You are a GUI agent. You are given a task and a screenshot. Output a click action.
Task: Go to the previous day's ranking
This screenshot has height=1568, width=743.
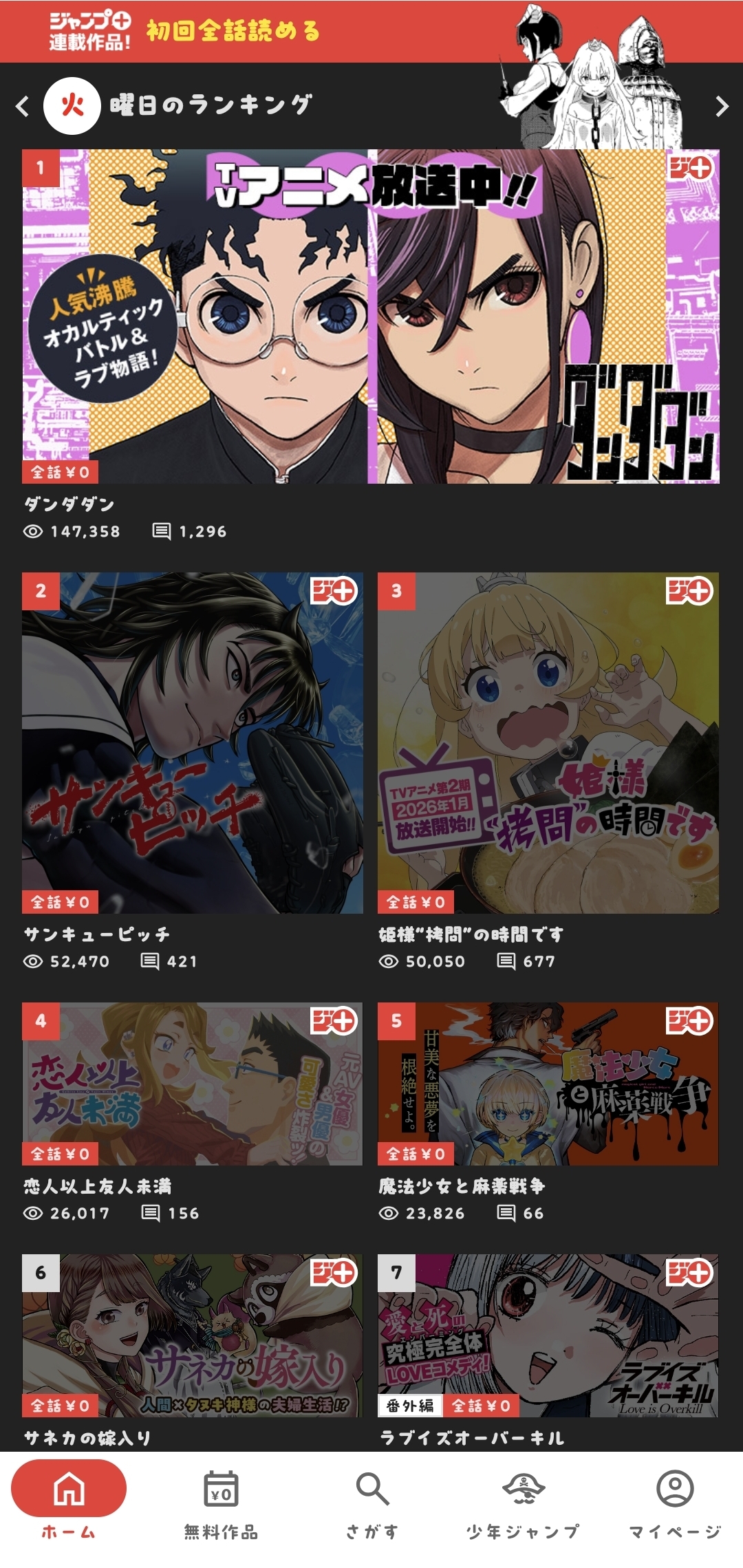pyautogui.click(x=23, y=106)
